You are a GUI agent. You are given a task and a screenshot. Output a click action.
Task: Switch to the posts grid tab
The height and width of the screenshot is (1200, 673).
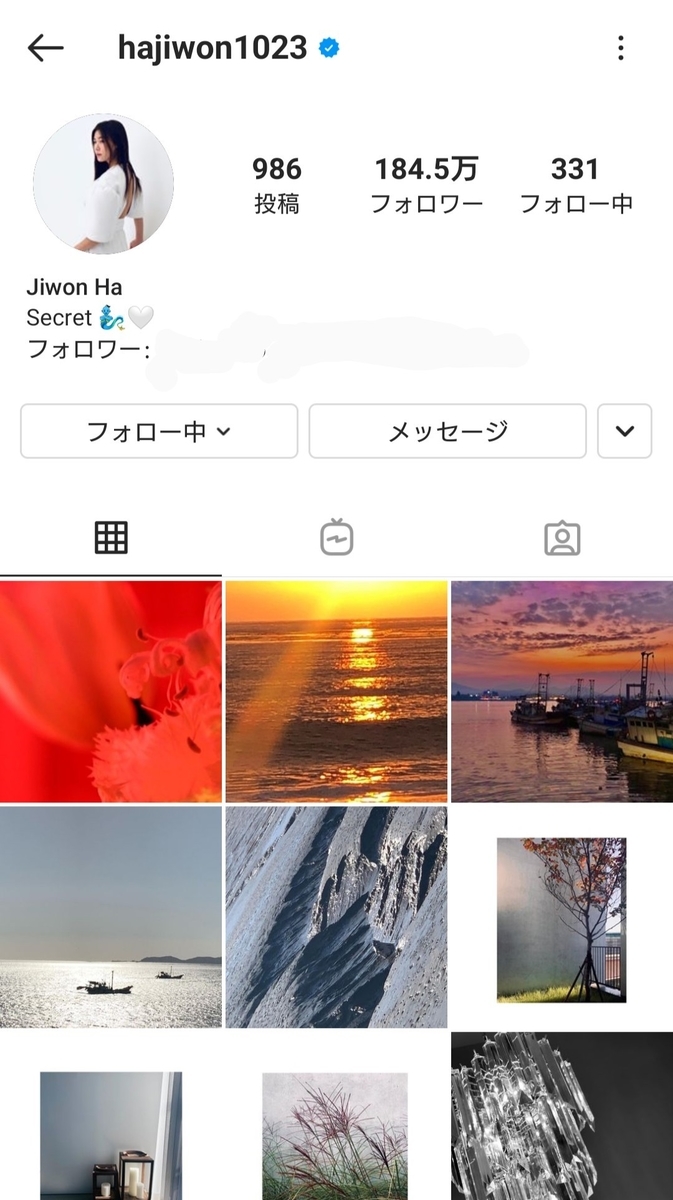point(111,538)
